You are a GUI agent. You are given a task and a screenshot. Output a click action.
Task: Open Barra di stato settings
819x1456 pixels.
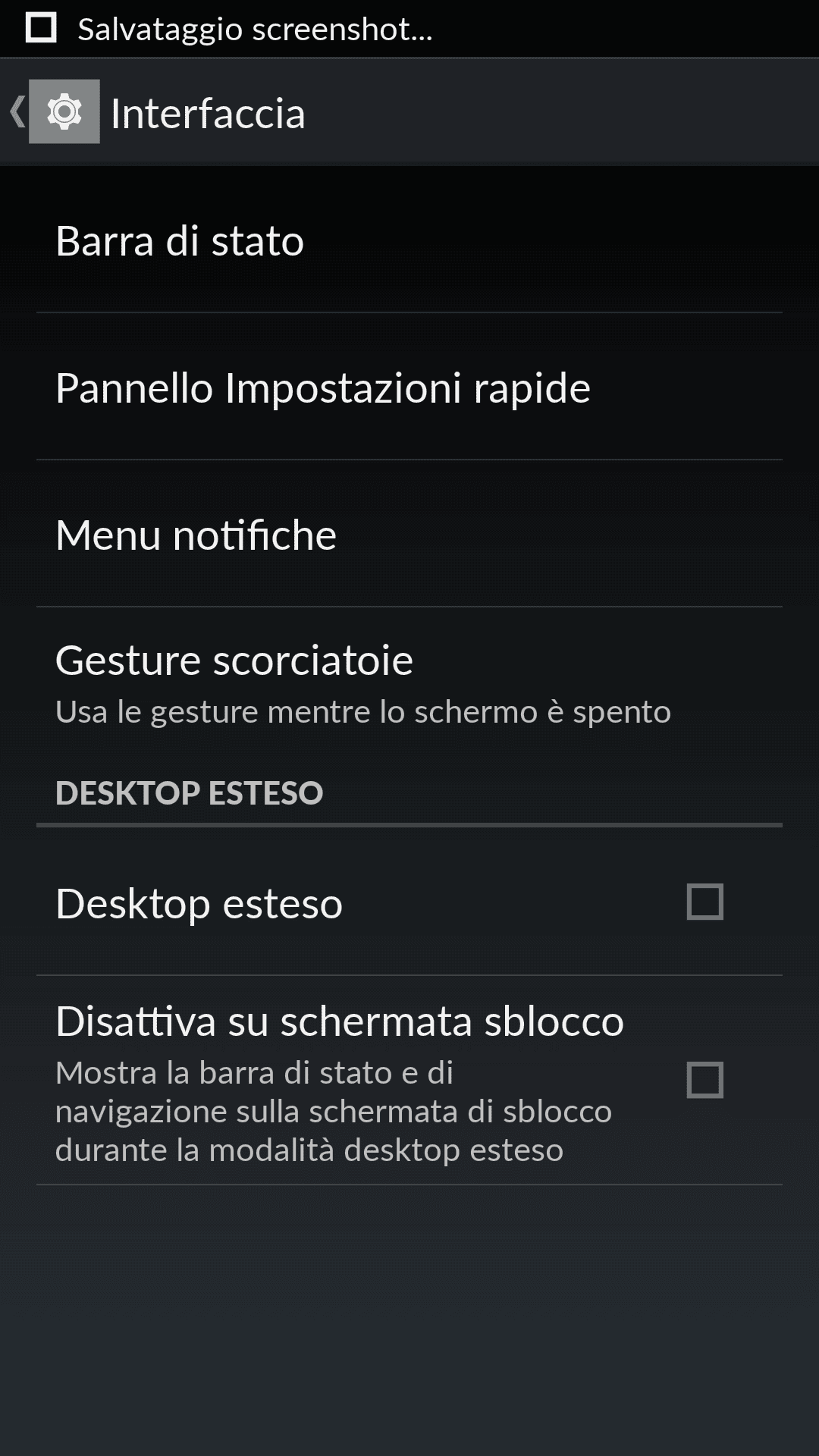pos(409,240)
